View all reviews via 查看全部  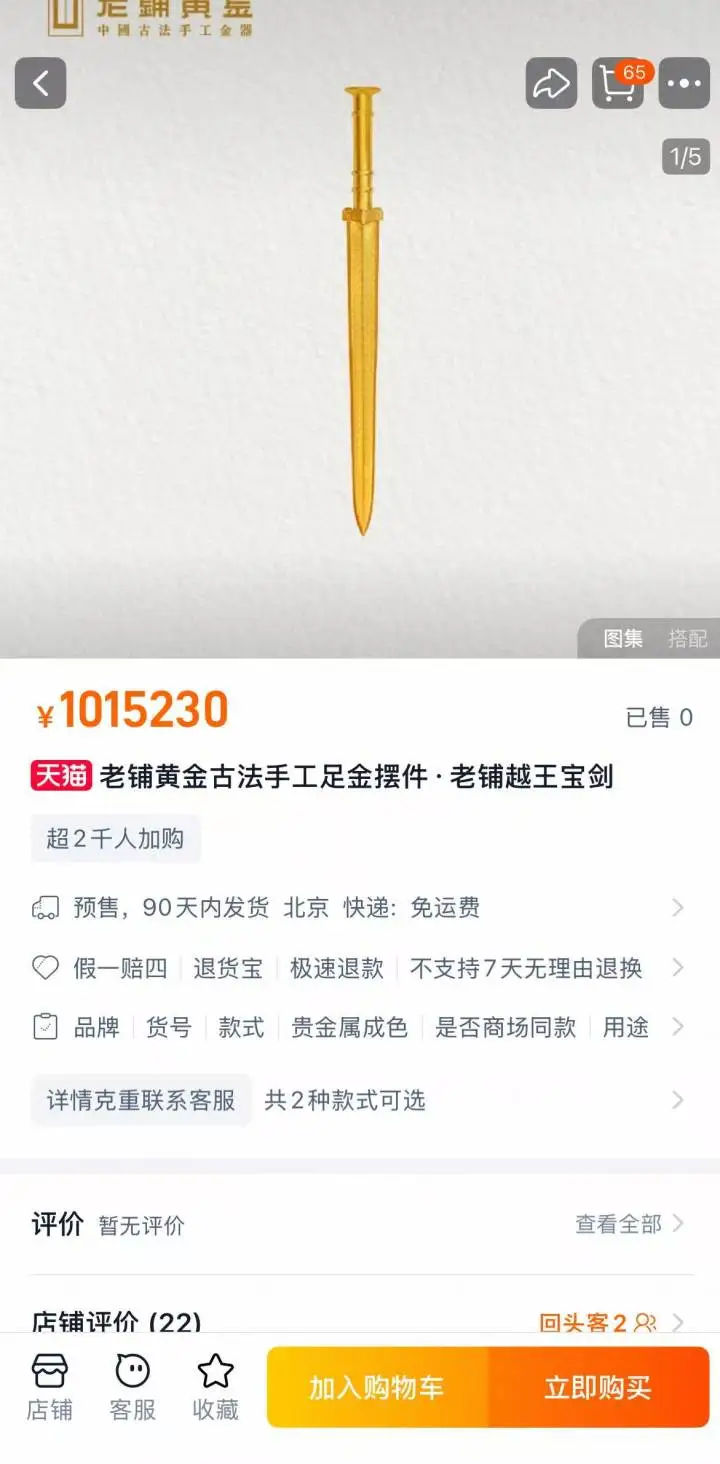[x=628, y=1224]
